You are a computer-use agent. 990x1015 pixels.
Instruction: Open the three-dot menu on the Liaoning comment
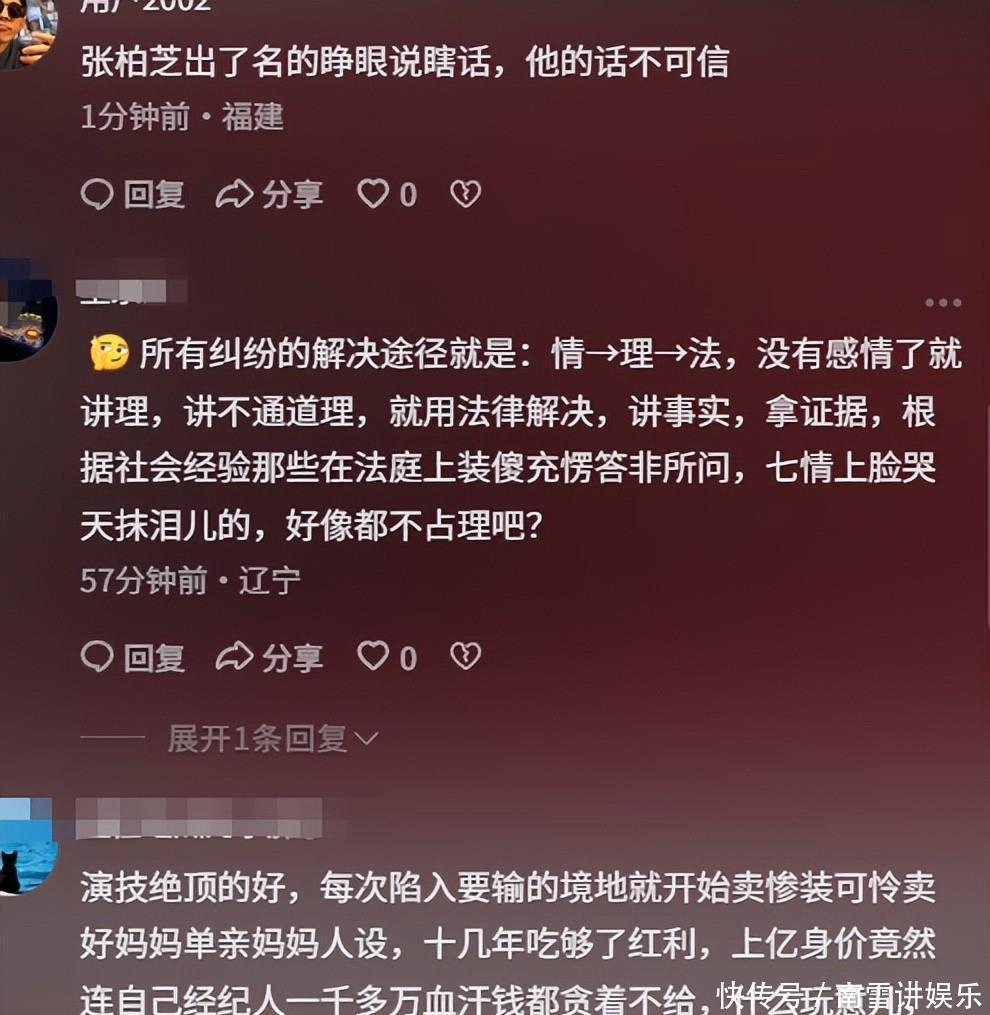tap(943, 302)
